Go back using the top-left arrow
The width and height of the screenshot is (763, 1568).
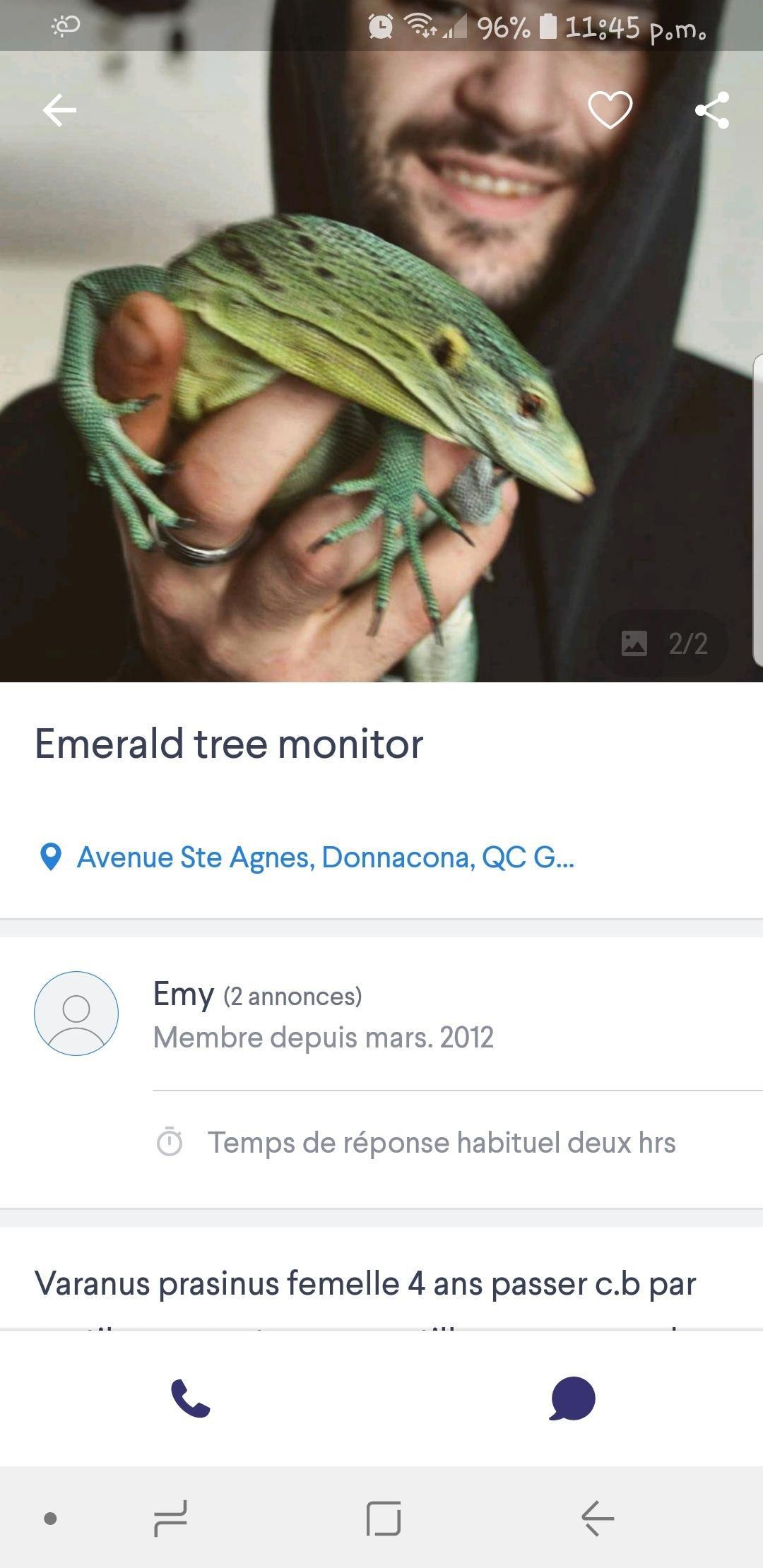(59, 110)
